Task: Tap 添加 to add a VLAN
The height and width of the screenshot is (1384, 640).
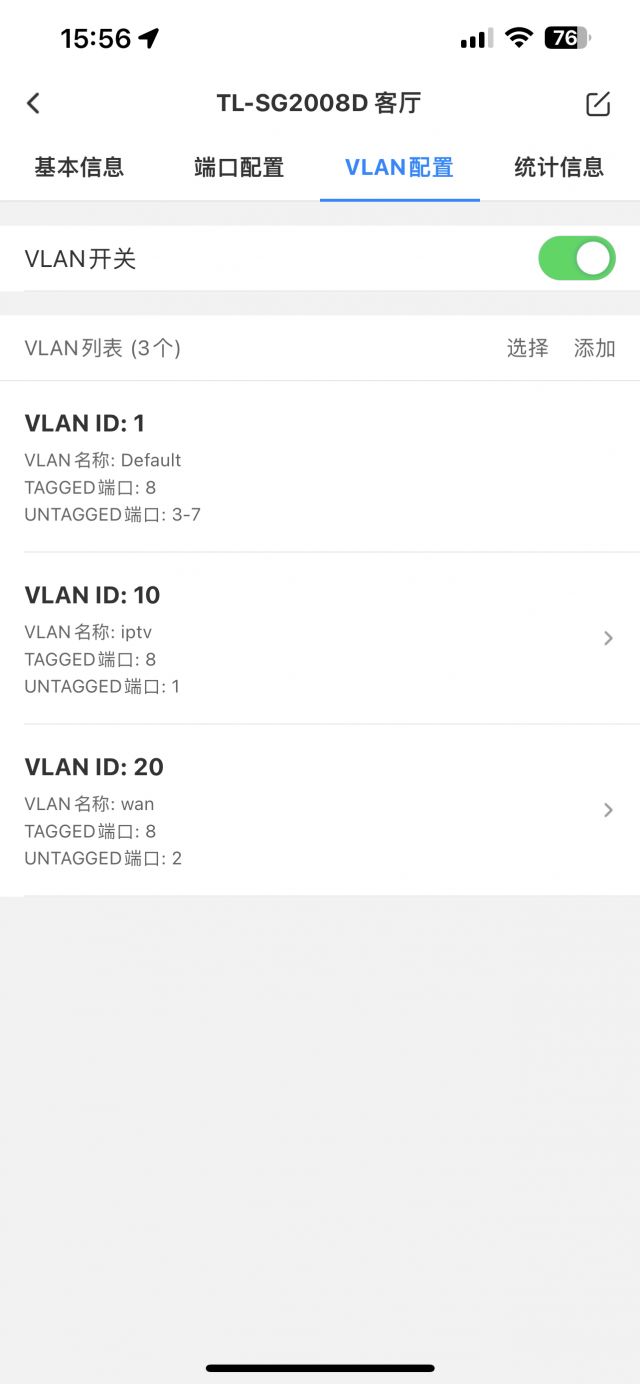Action: [x=594, y=348]
